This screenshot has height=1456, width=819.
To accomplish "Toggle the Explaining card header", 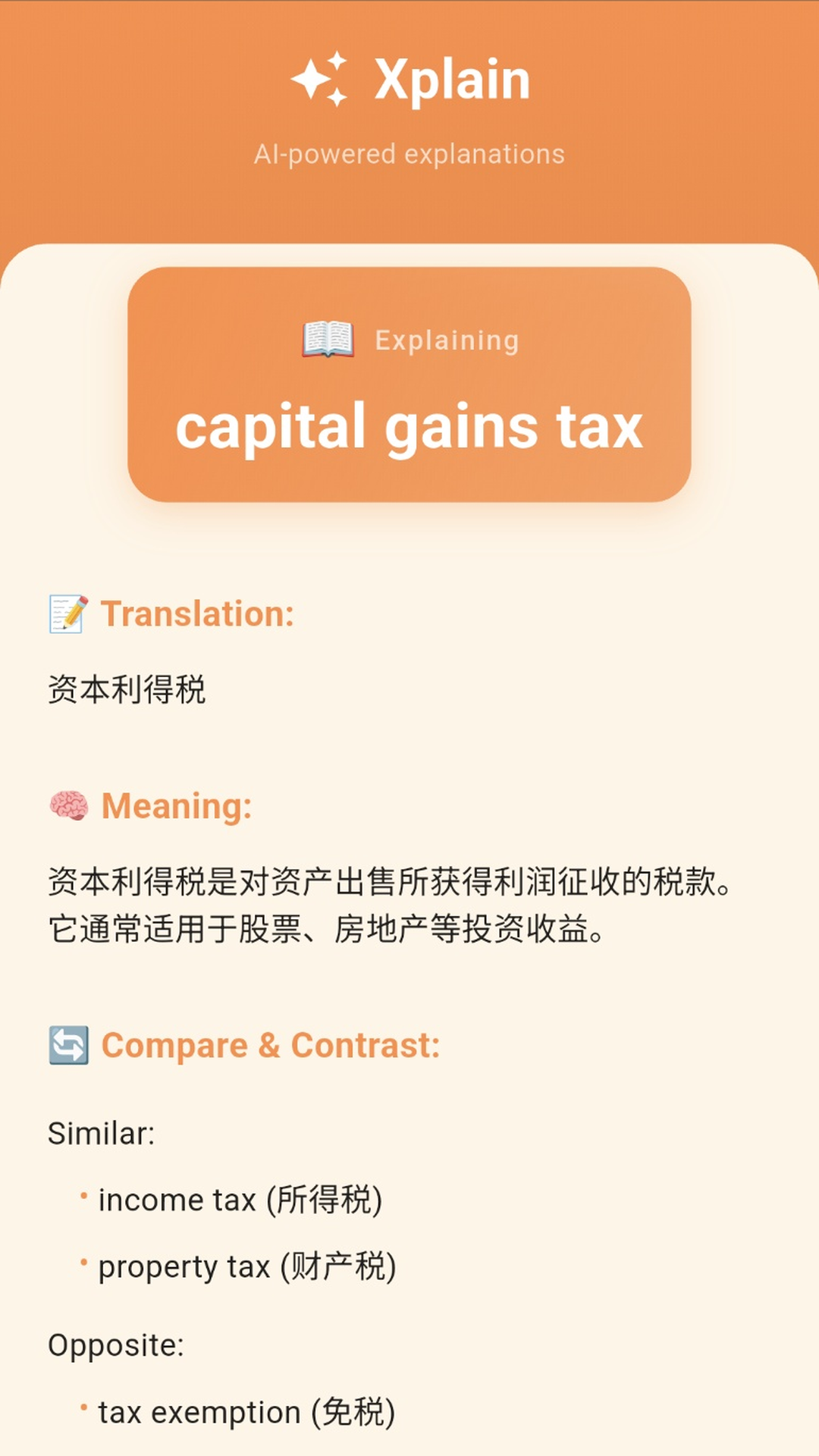I will 409,339.
